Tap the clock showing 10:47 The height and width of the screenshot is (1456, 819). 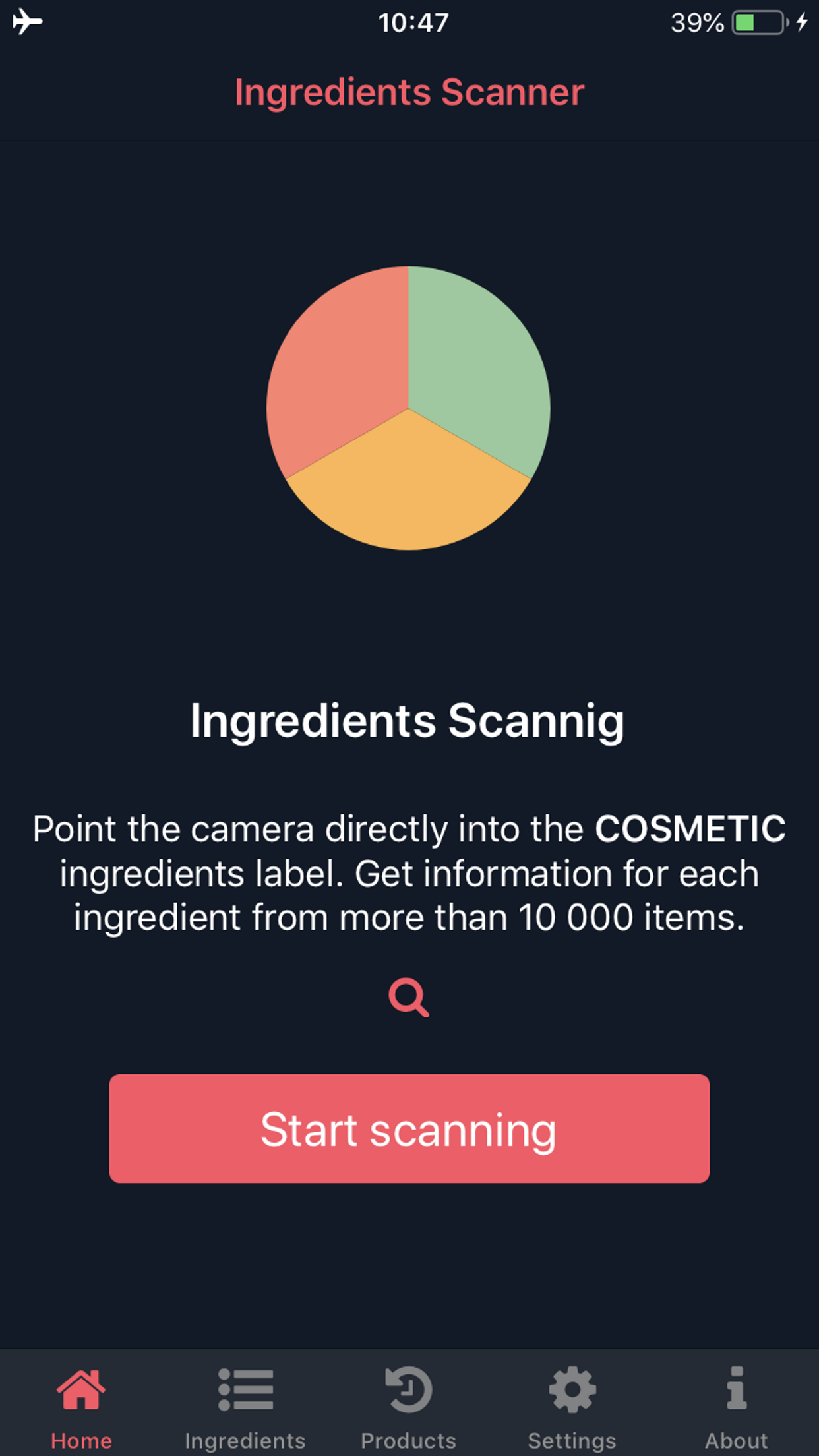411,22
